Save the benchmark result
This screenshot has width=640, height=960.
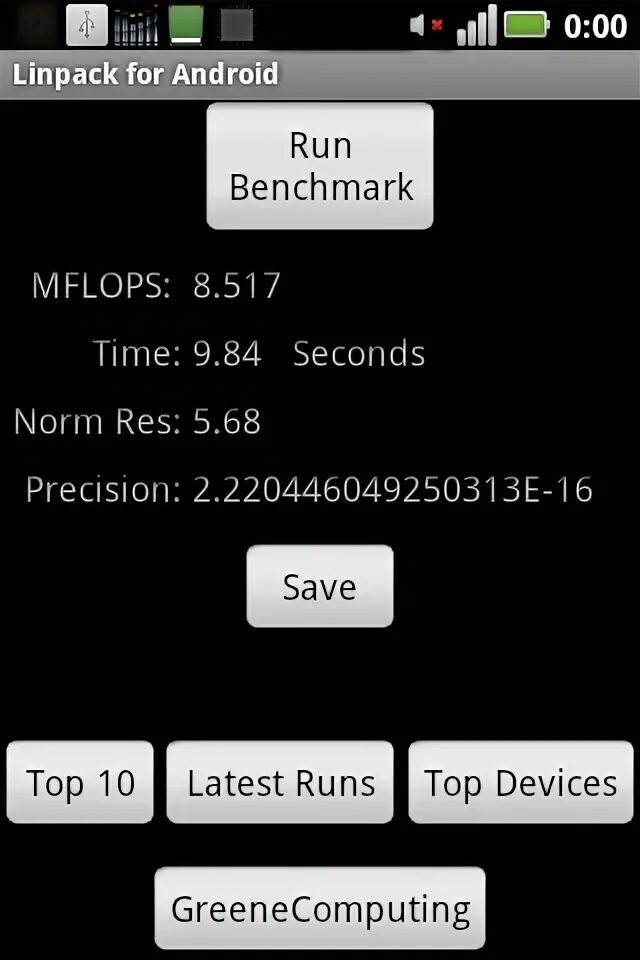coord(320,586)
